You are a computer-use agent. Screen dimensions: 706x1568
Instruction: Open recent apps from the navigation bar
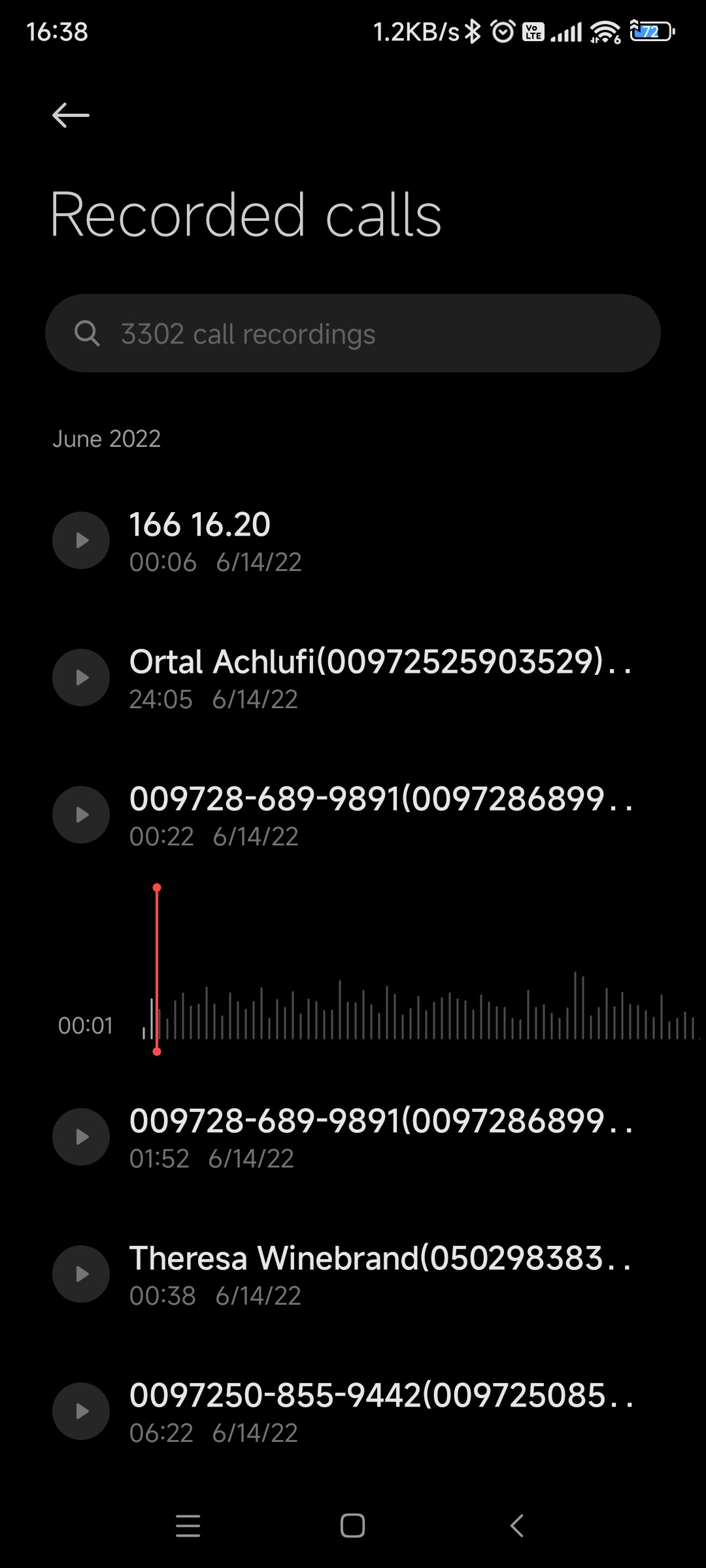click(188, 1526)
